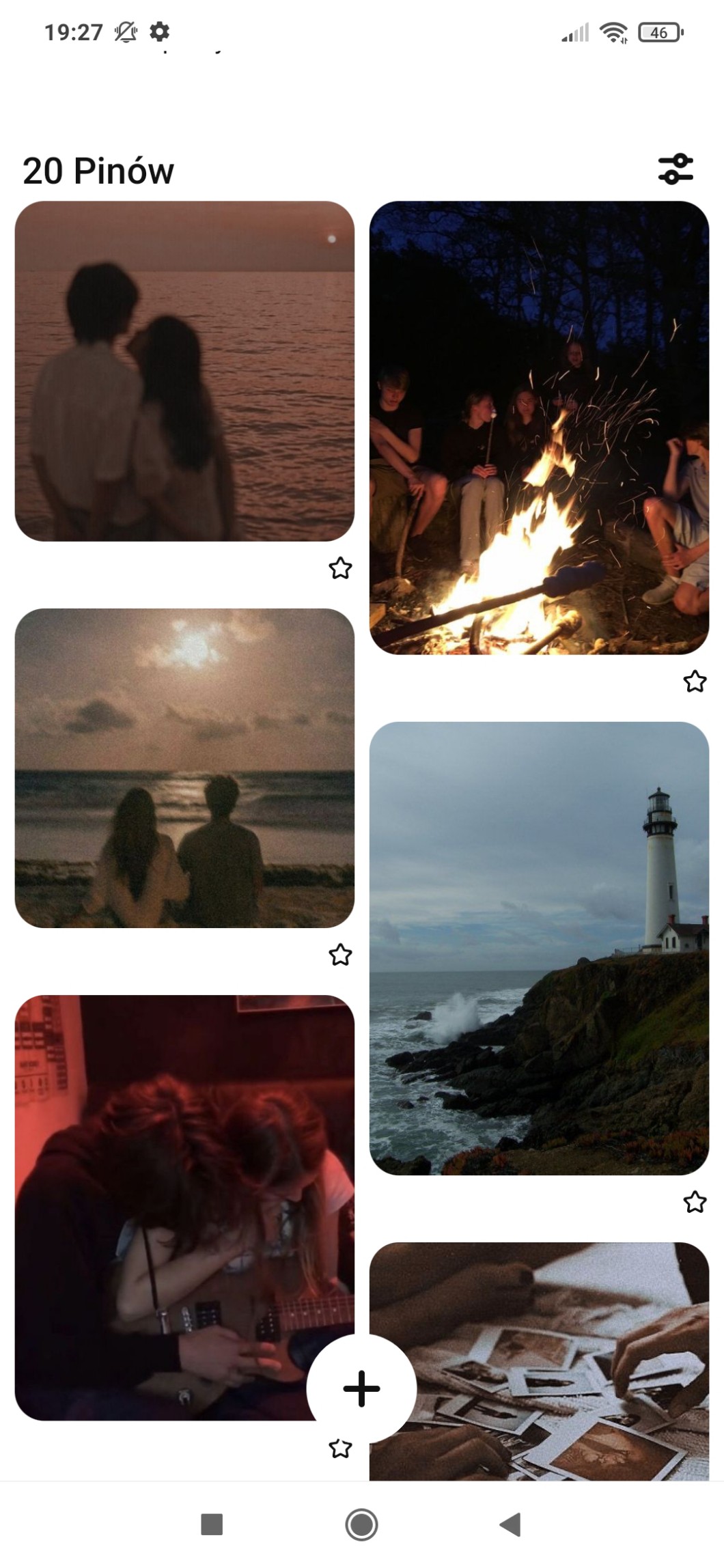Tap the plus button to add a pin
This screenshot has width=724, height=1568.
(x=361, y=1389)
